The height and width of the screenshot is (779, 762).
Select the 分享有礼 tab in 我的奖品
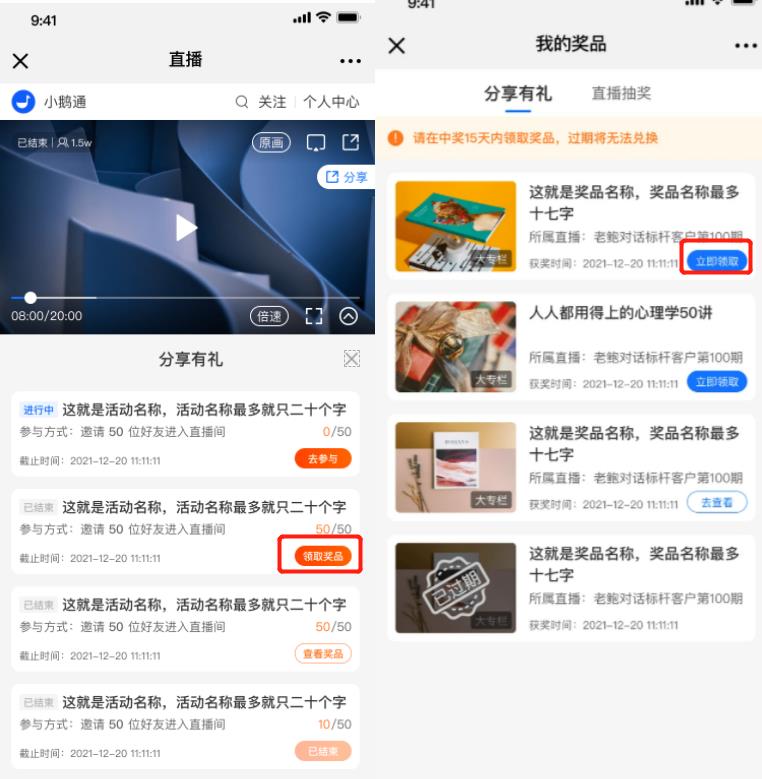tap(517, 93)
